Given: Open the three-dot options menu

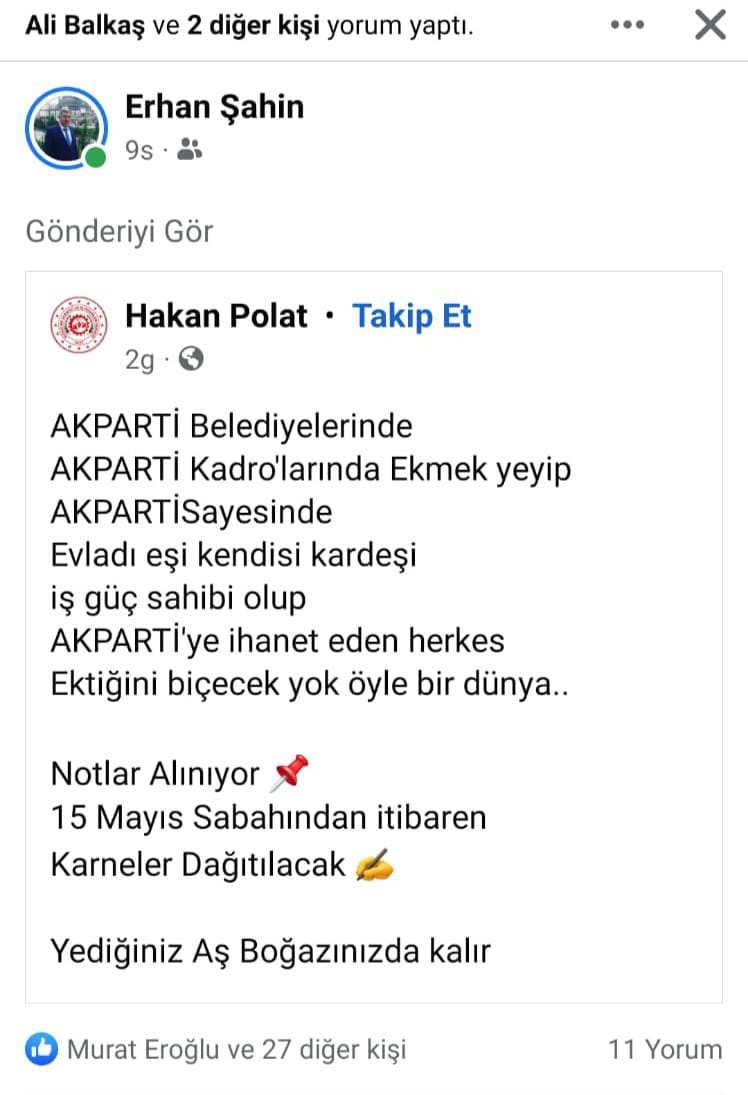Looking at the screenshot, I should click(627, 25).
